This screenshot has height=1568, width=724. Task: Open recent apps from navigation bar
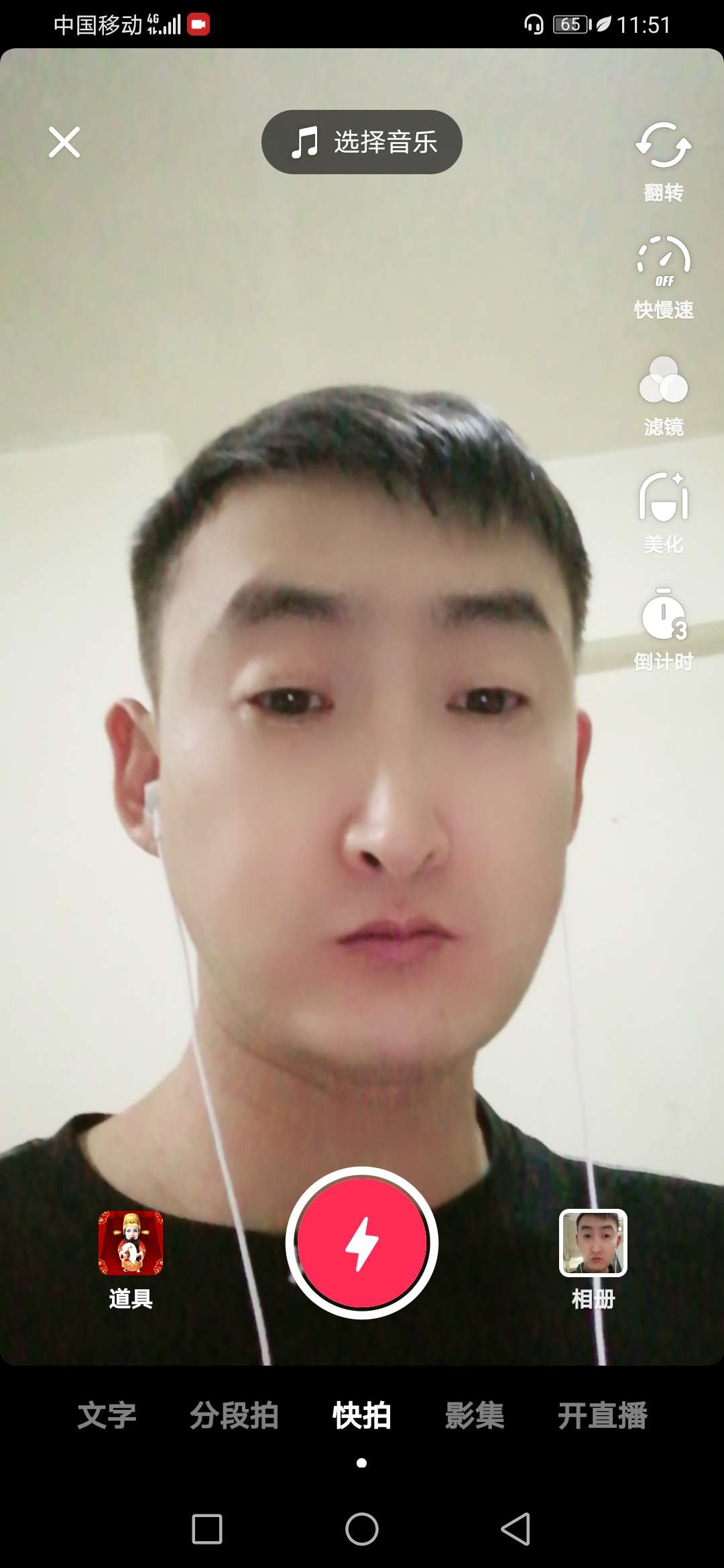click(x=207, y=1529)
